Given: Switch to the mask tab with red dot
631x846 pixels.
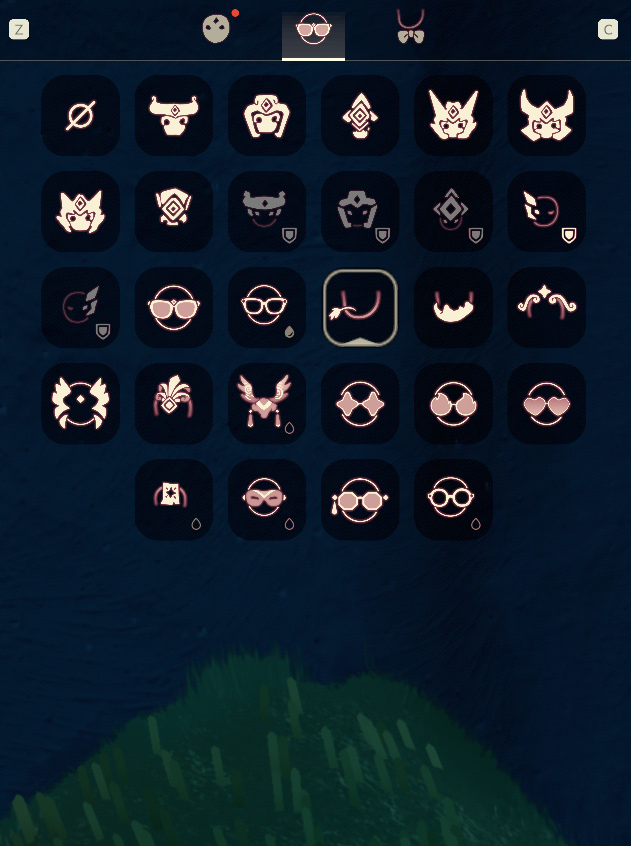Looking at the screenshot, I should pyautogui.click(x=217, y=29).
